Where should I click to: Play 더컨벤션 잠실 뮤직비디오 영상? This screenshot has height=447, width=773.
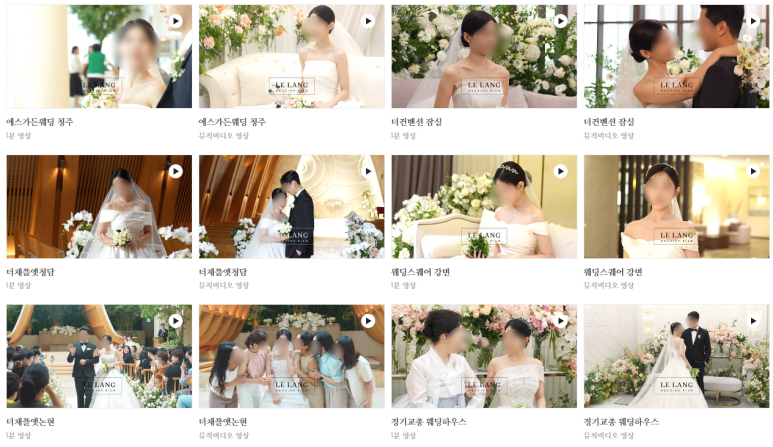[676, 57]
